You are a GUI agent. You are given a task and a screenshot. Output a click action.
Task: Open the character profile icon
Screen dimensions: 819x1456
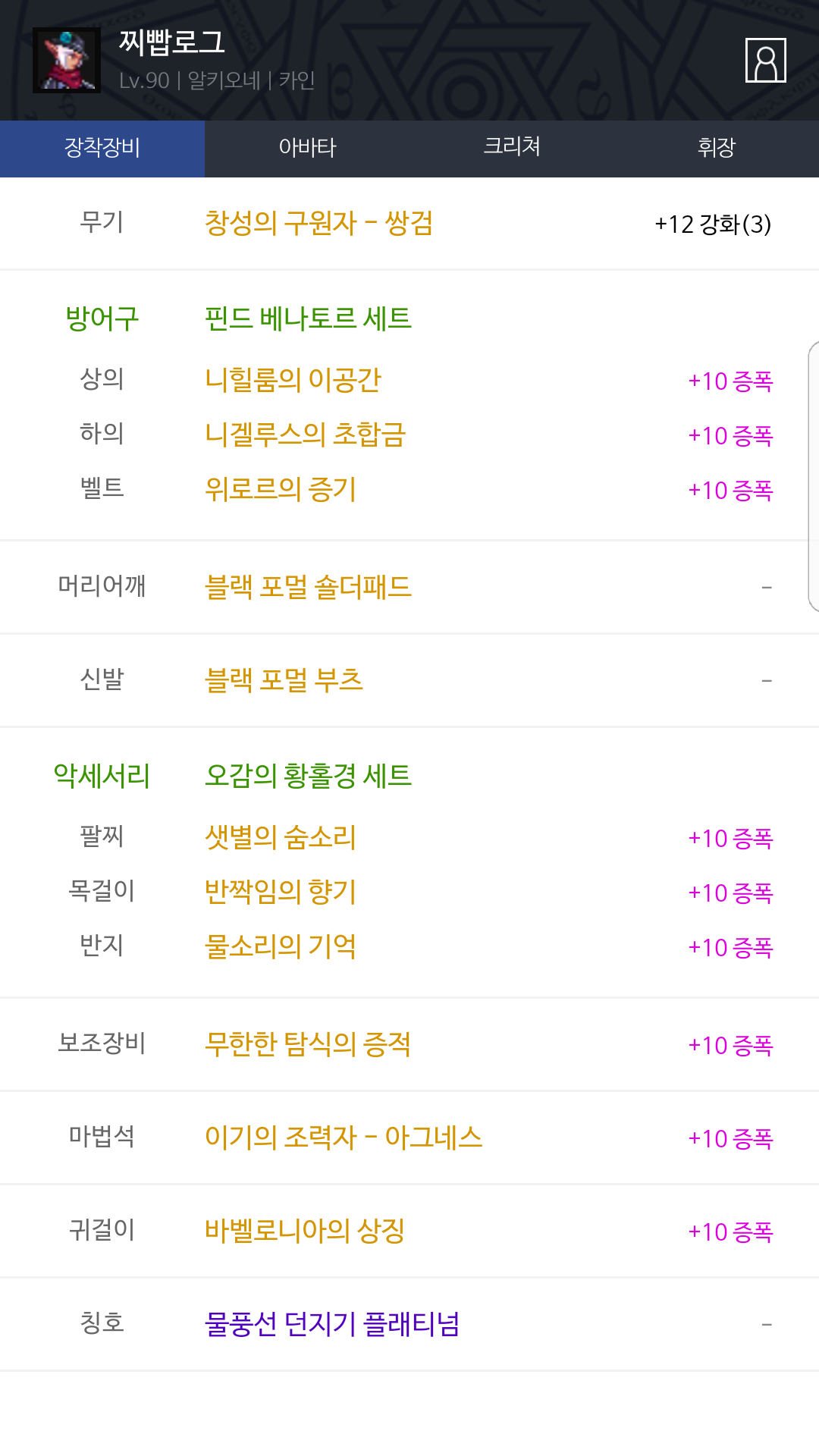pos(765,60)
